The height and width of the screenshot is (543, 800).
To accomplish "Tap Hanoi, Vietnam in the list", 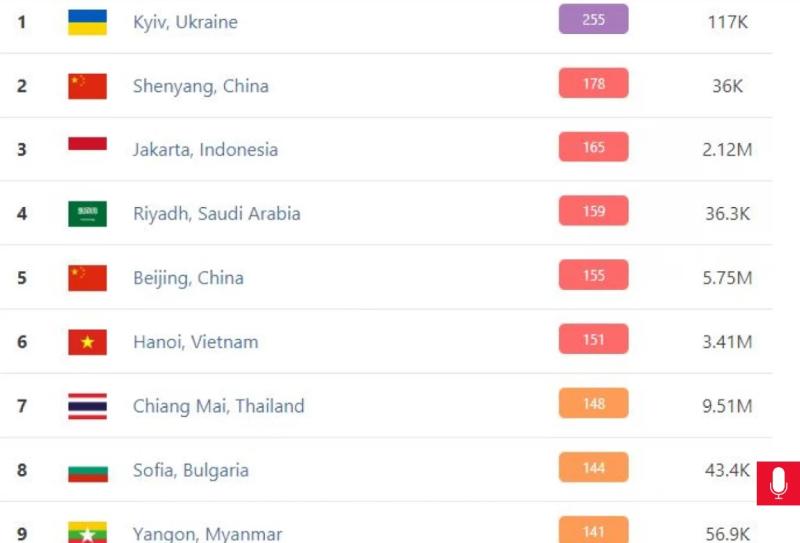I will pyautogui.click(x=195, y=342).
